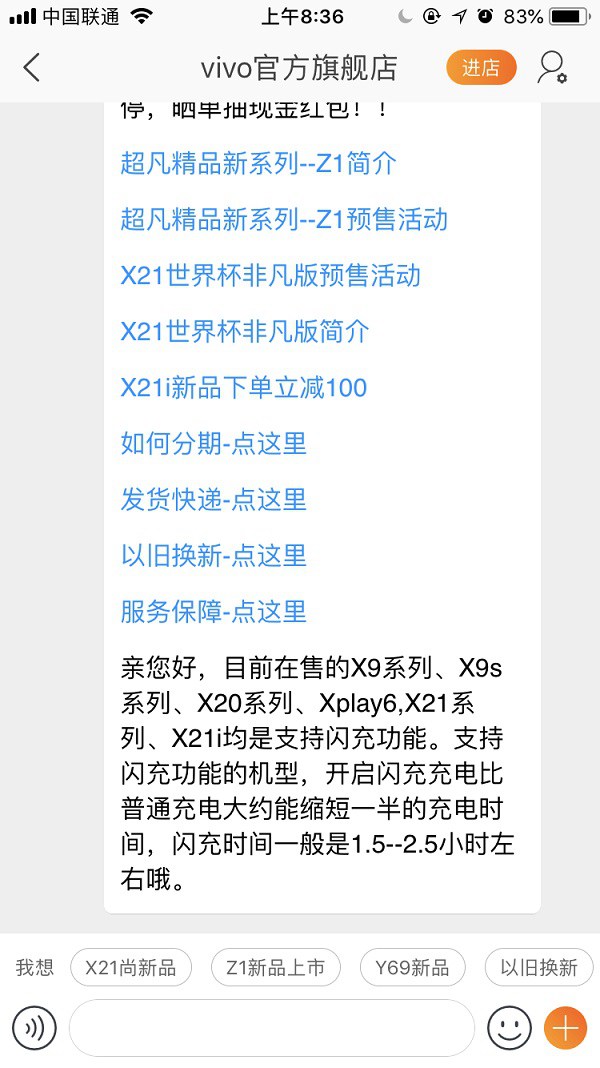The image size is (600, 1068).
Task: Focus the message text field
Action: 271,1028
